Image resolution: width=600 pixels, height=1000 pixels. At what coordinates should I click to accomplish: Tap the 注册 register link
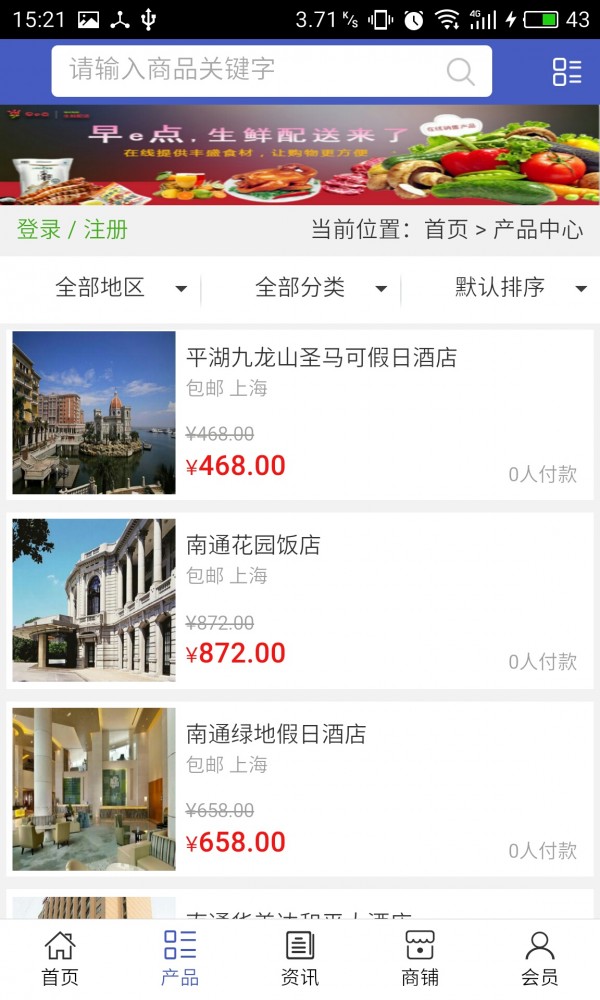click(106, 229)
